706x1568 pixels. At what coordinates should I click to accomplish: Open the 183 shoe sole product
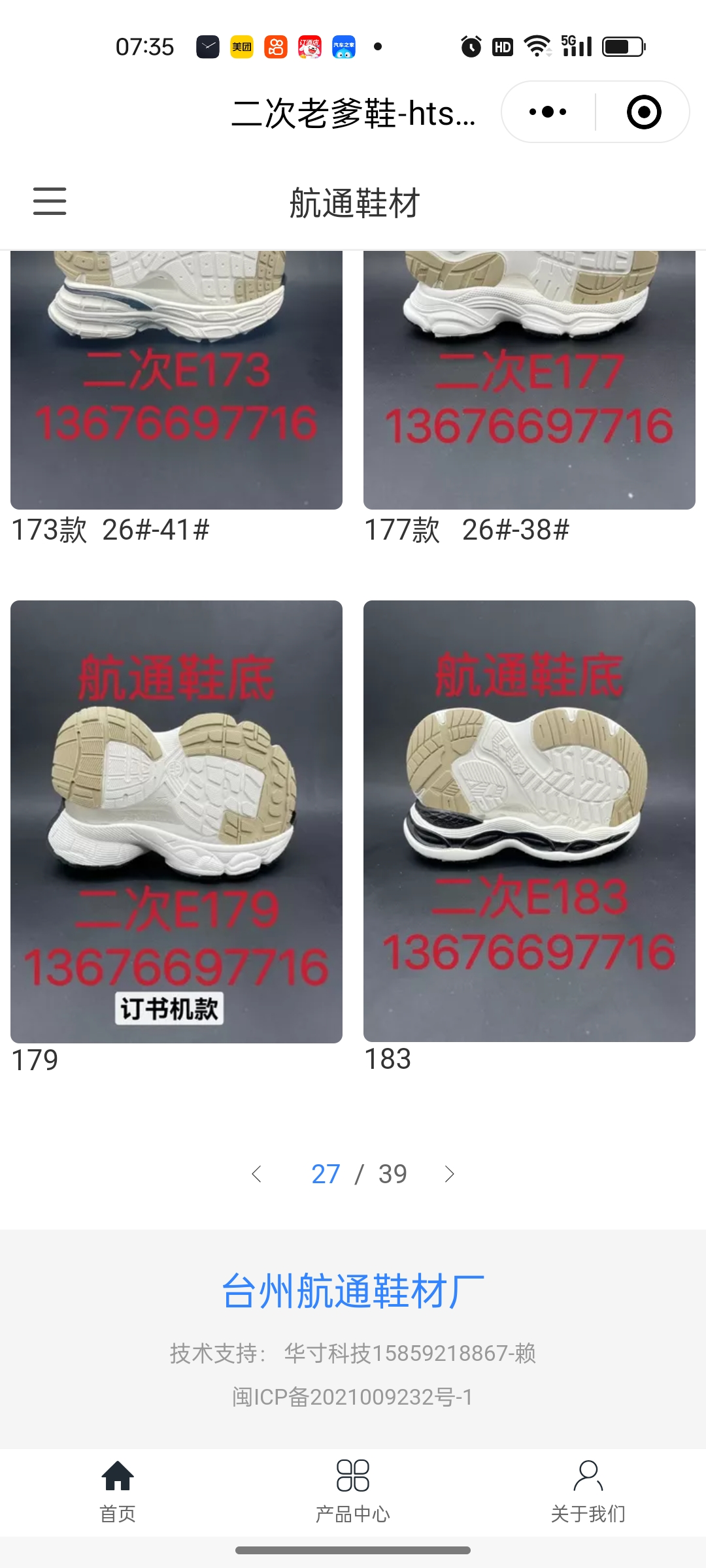click(x=529, y=821)
